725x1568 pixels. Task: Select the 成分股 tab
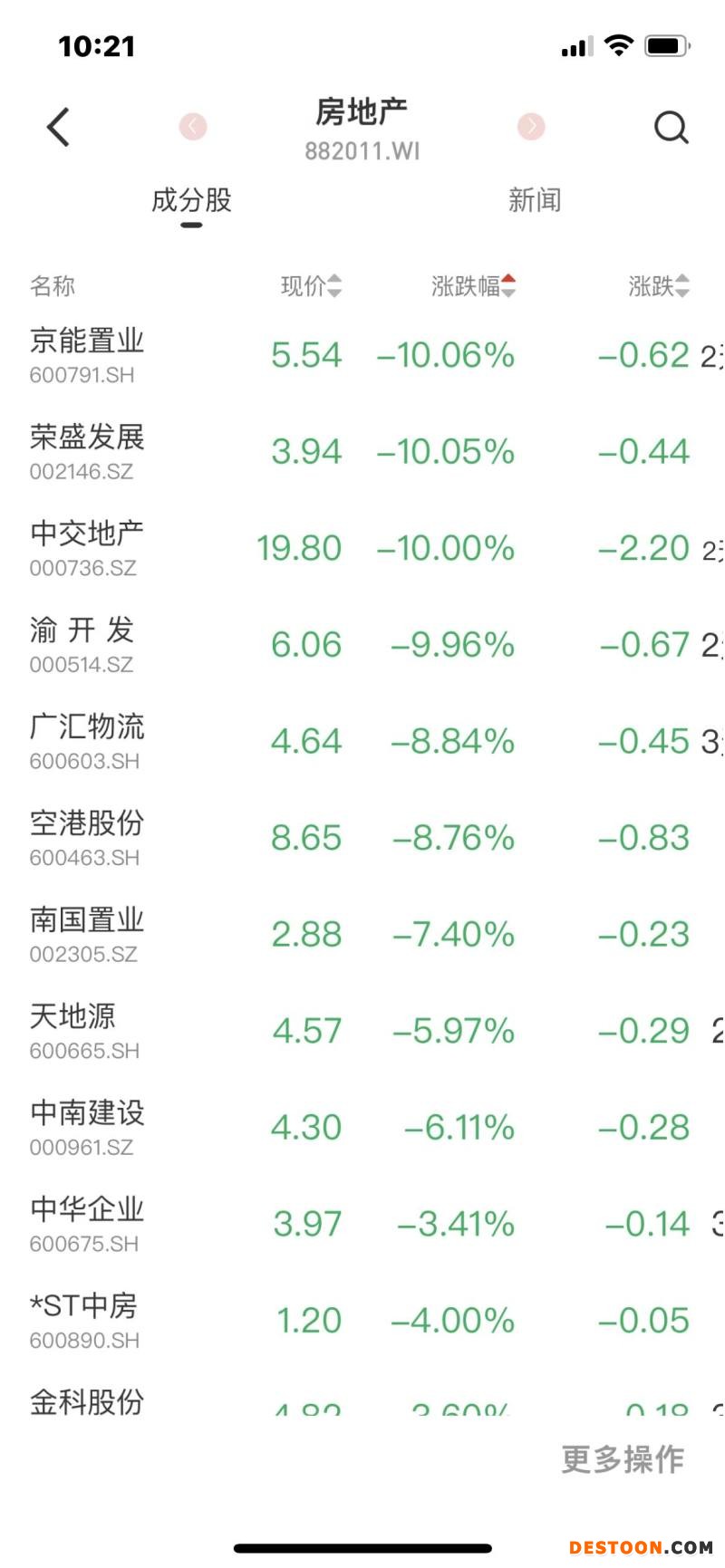click(191, 200)
